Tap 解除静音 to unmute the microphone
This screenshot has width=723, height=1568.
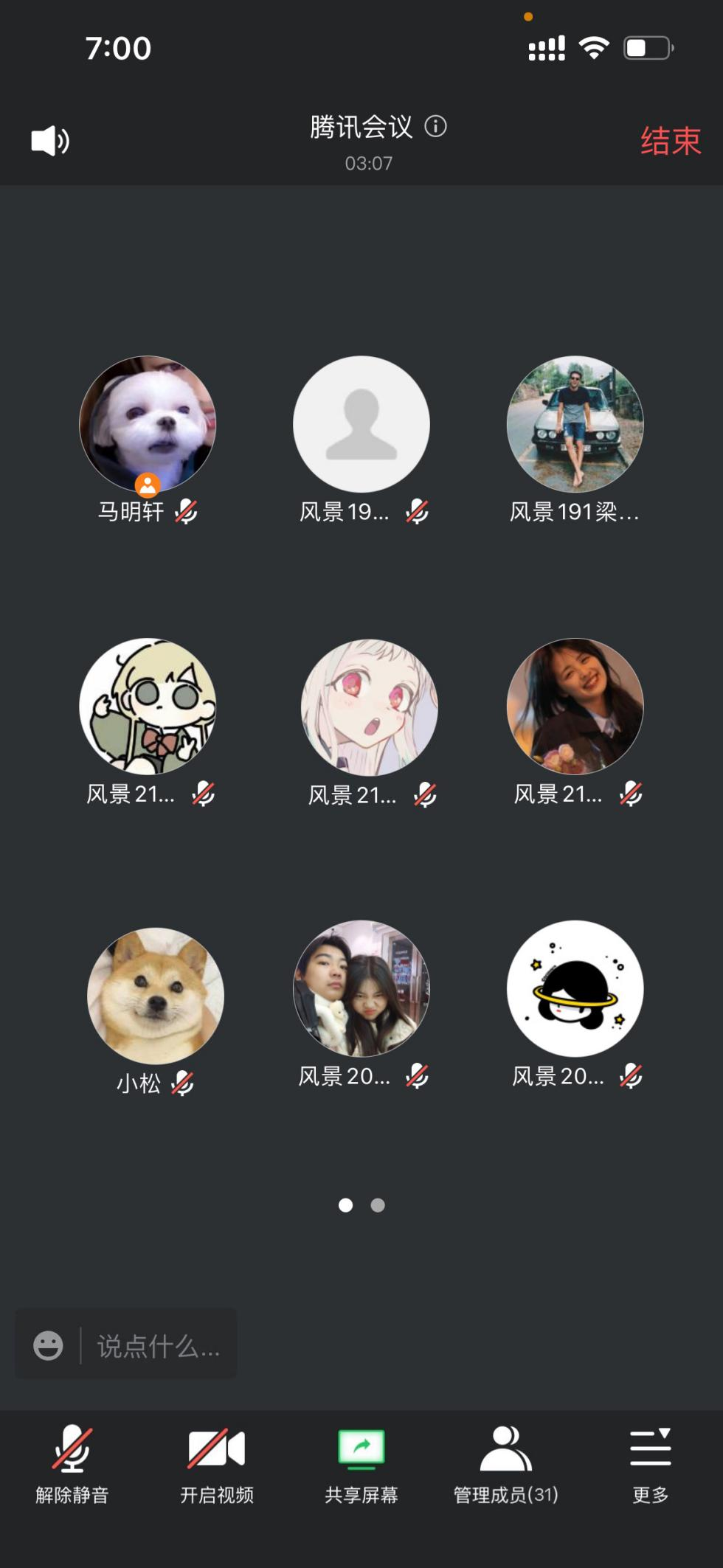pyautogui.click(x=72, y=1465)
